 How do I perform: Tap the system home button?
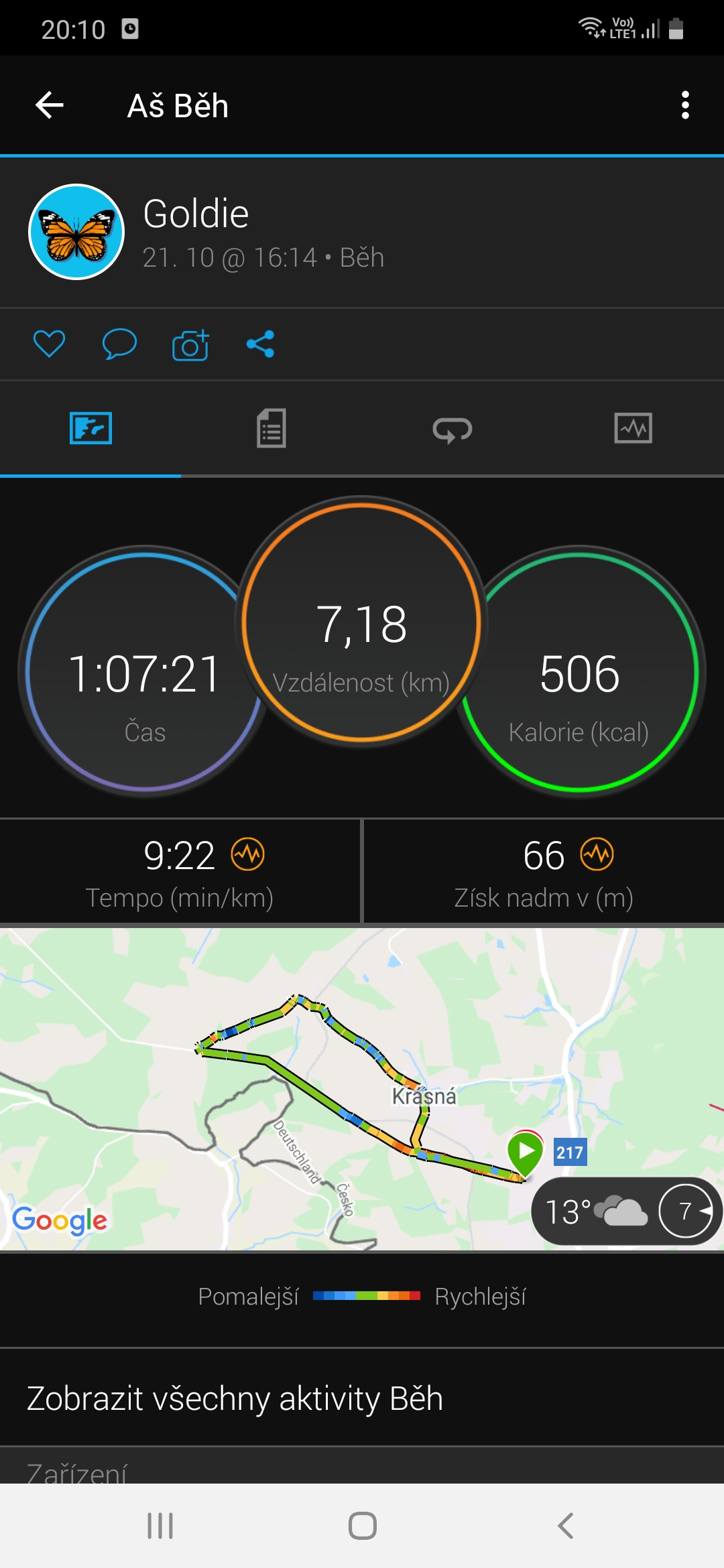pos(362,1526)
